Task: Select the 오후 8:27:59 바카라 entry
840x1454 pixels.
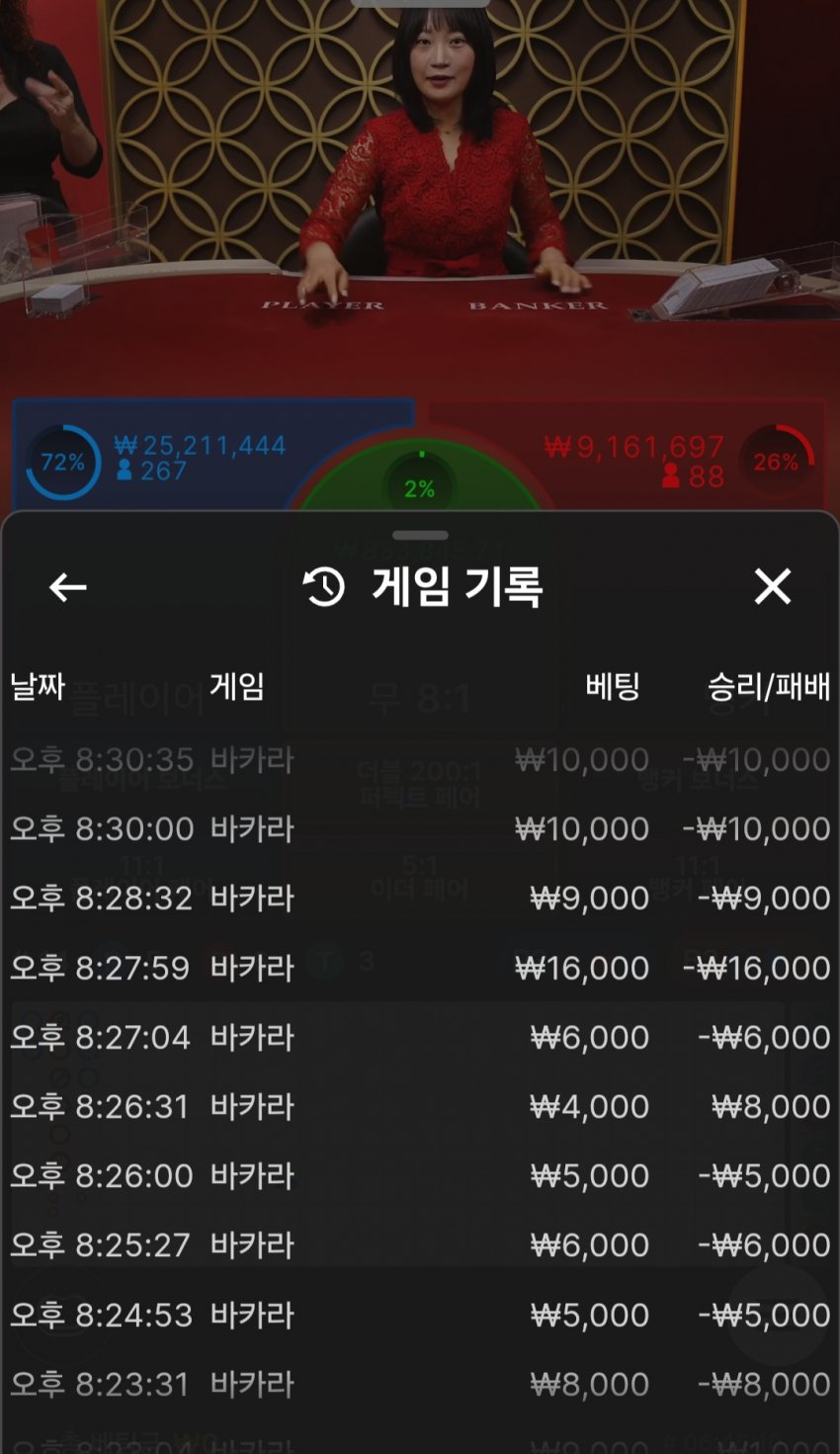Action: (x=420, y=968)
